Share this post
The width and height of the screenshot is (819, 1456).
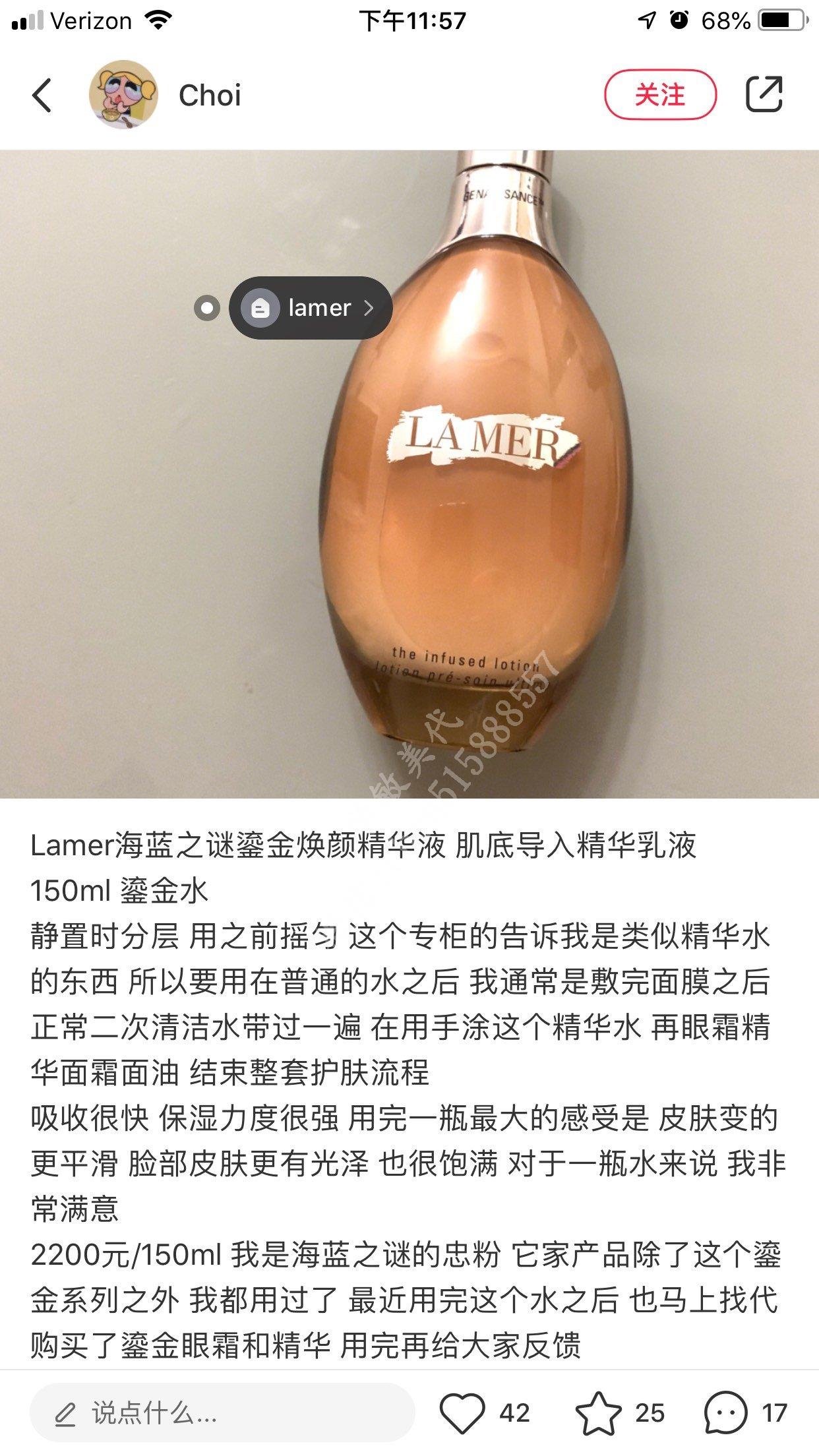pos(764,95)
